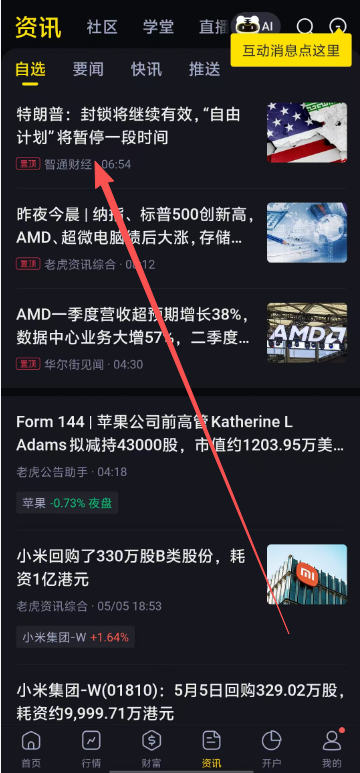Select the 要闻 sub-tab
Screen dimensions: 360x773
[x=88, y=69]
